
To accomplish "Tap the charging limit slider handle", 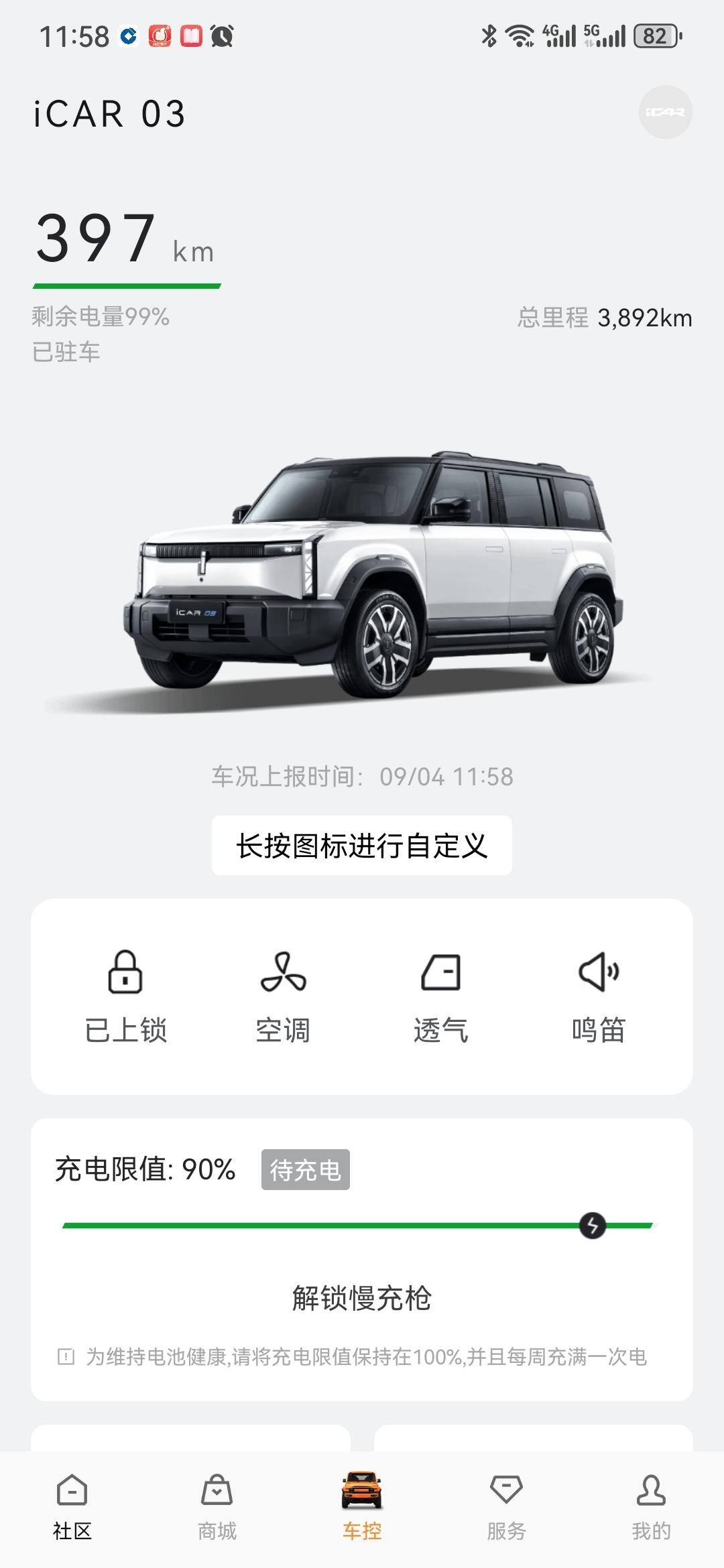I will coord(592,1226).
